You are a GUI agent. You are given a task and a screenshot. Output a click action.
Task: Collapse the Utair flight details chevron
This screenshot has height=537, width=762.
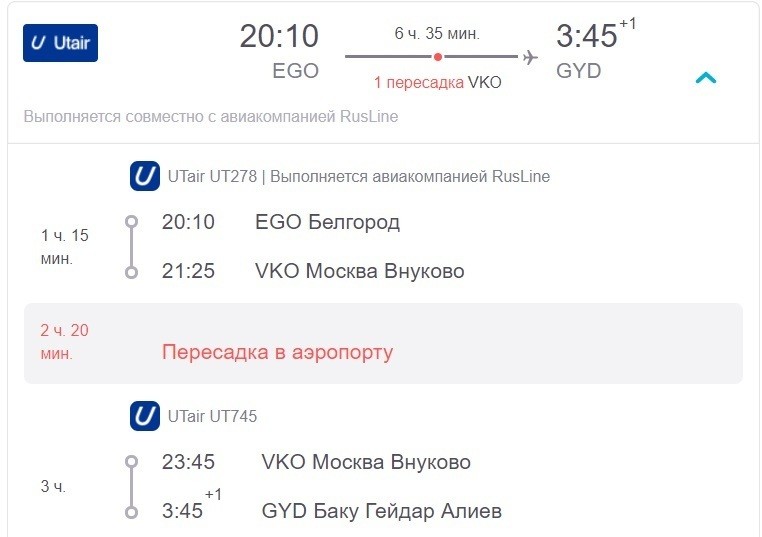click(x=706, y=78)
